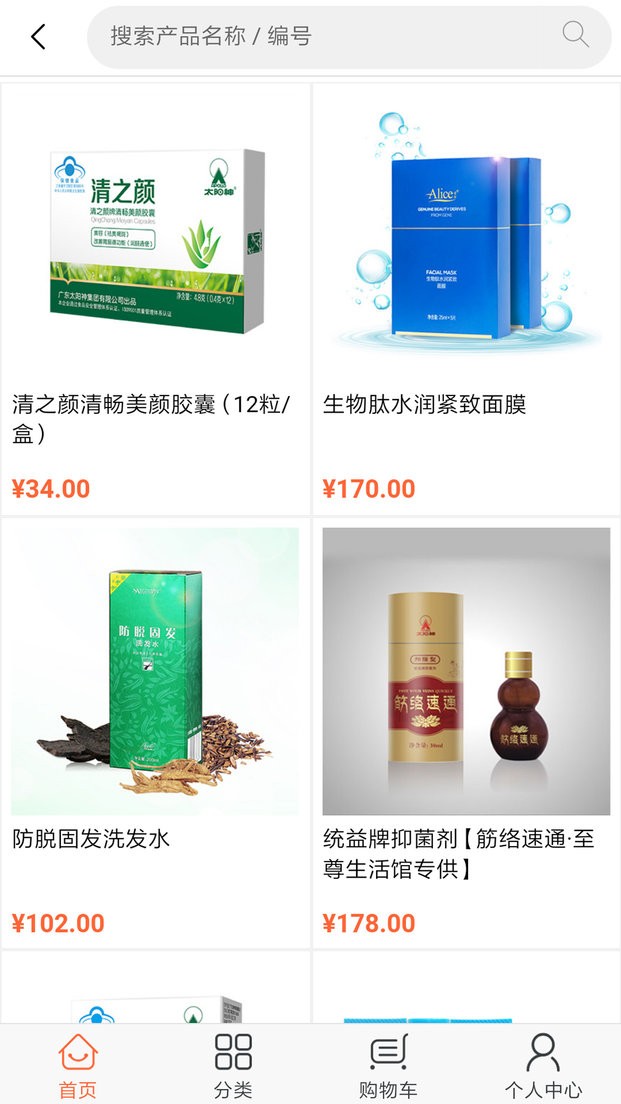Viewport: 621px width, 1104px height.
Task: Go to the 个人中心 tab
Action: click(x=543, y=1065)
